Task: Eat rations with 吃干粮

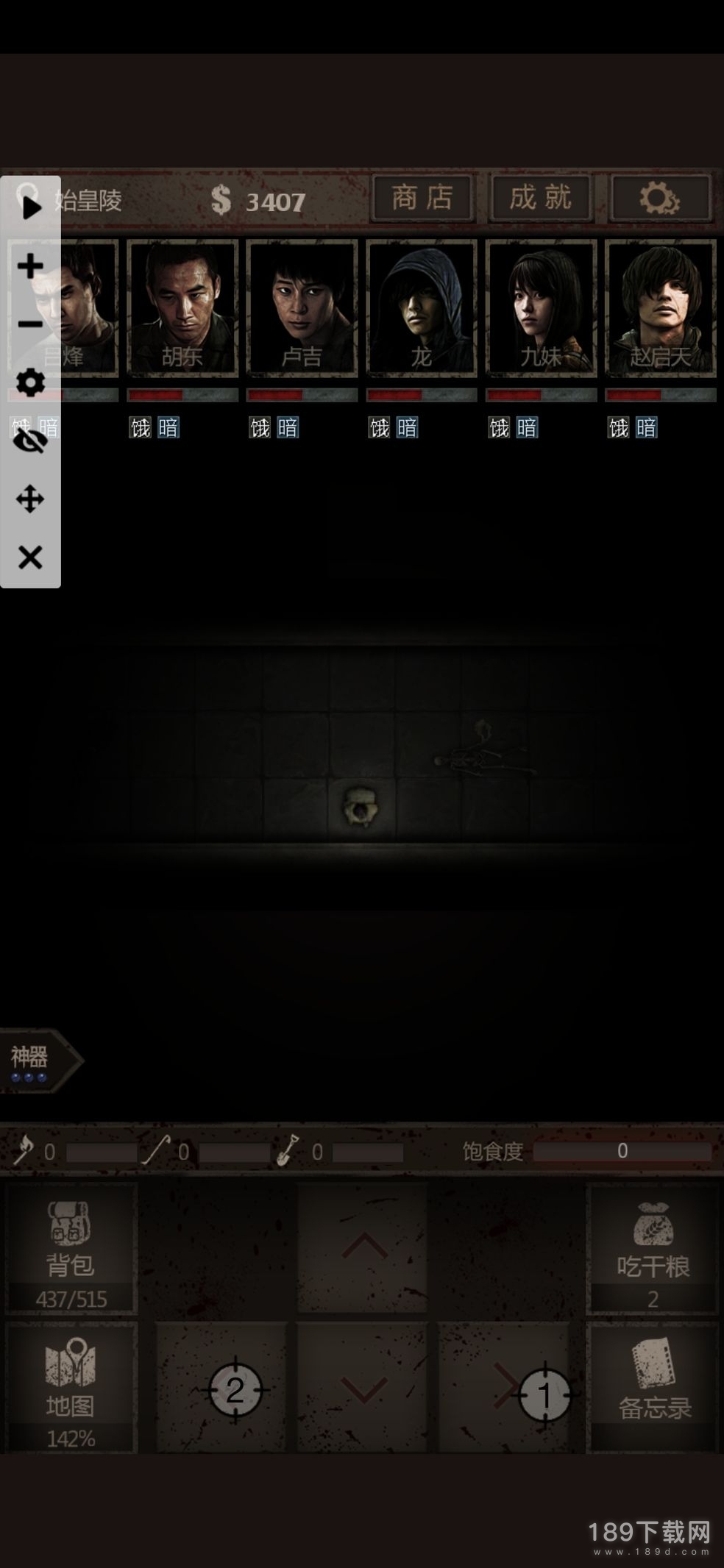Action: pos(653,1248)
